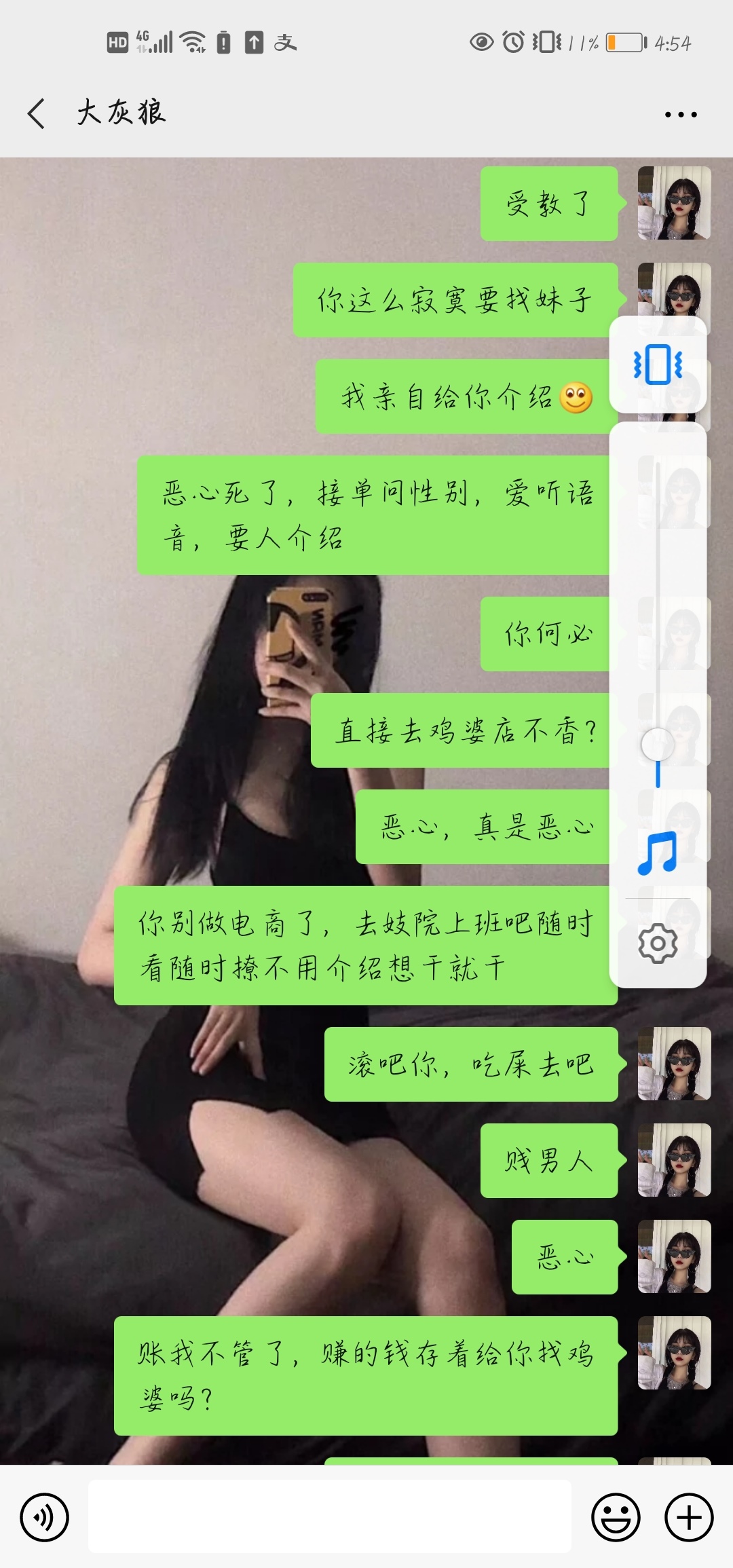Image resolution: width=733 pixels, height=1568 pixels.
Task: Tap the avatar beside 受教了
Action: click(674, 203)
